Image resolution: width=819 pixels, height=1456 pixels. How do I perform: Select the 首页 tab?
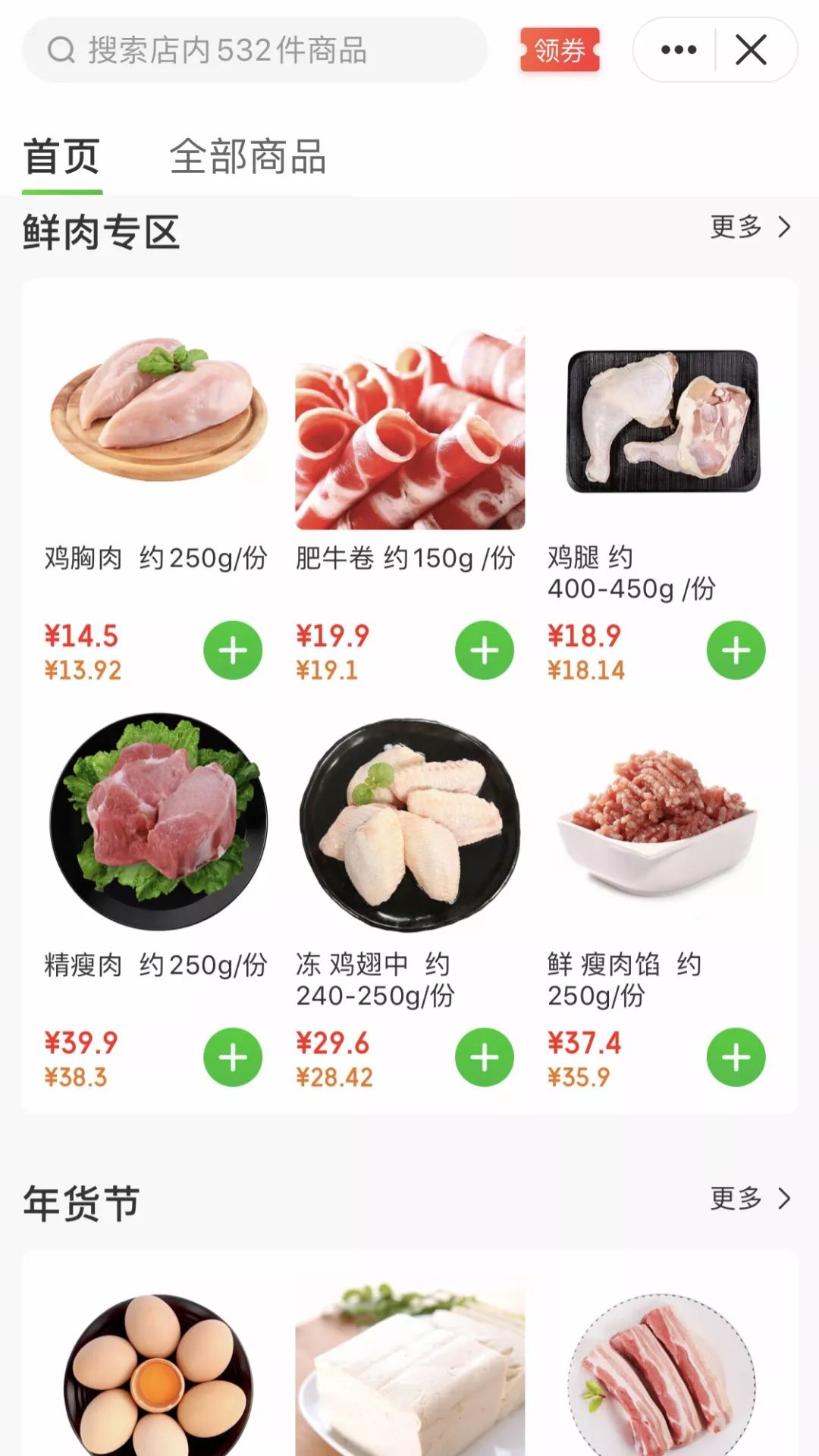[x=61, y=157]
